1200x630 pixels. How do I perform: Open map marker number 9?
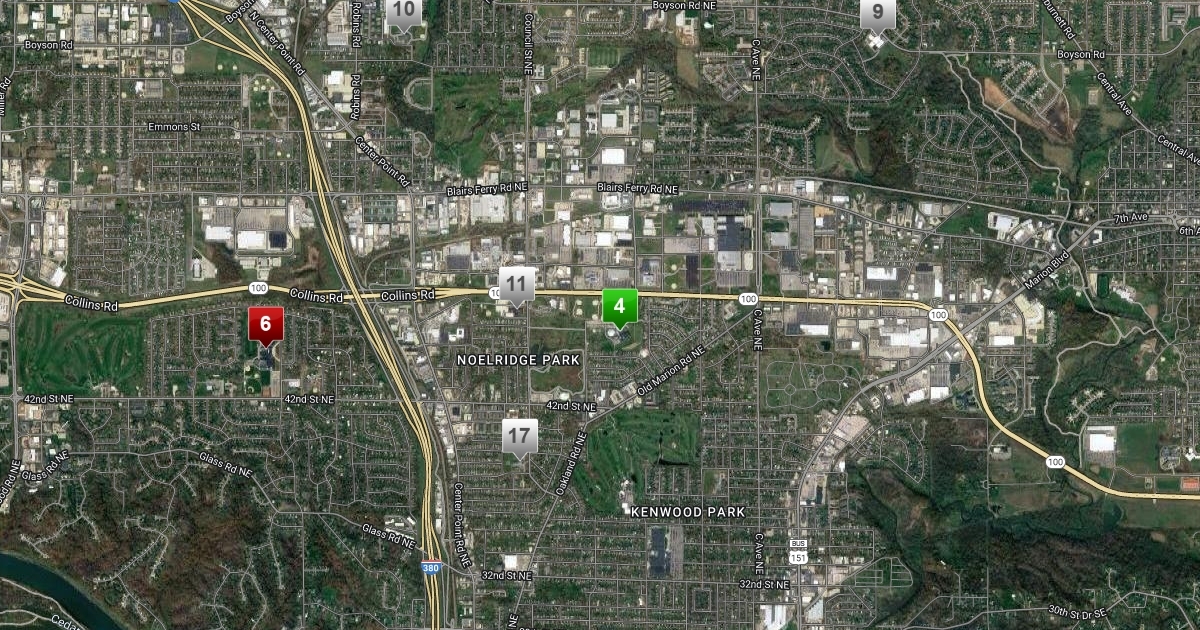click(x=877, y=15)
